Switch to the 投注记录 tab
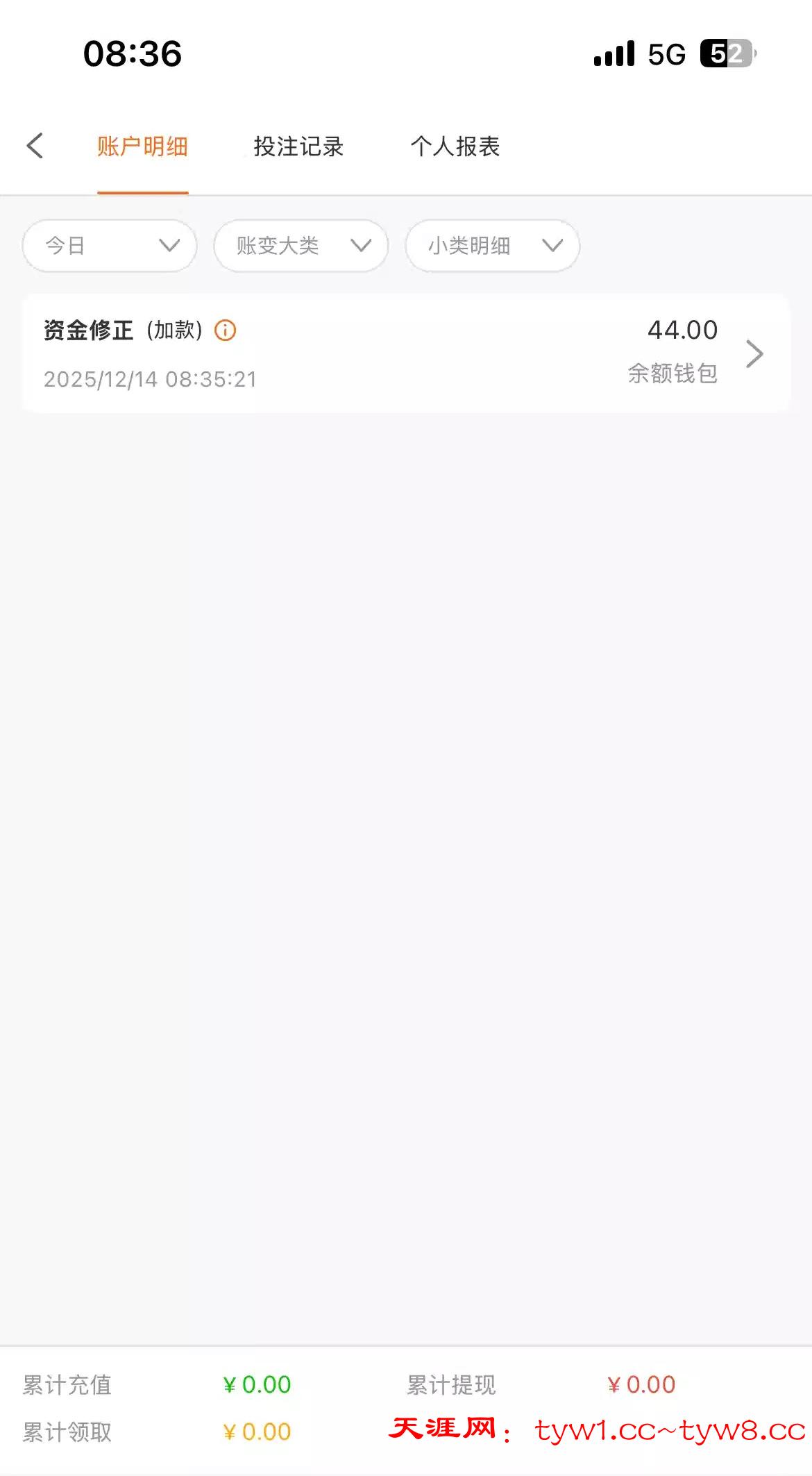The image size is (812, 1476). click(298, 146)
